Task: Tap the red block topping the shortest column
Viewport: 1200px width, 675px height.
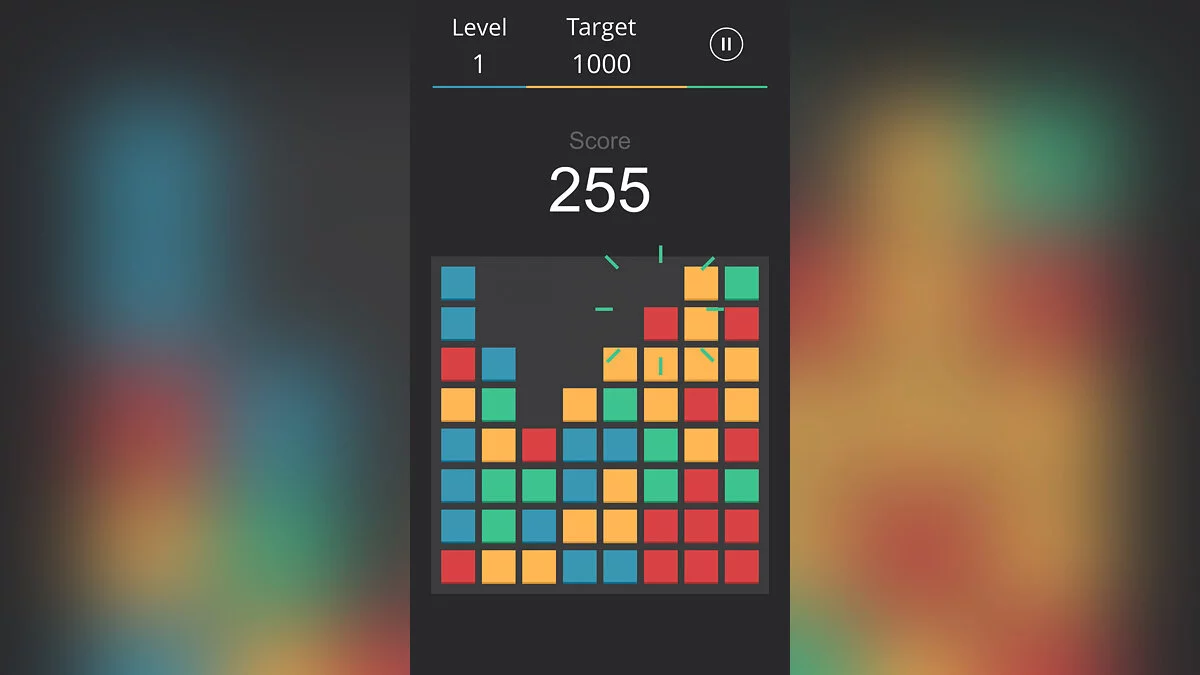Action: (539, 445)
